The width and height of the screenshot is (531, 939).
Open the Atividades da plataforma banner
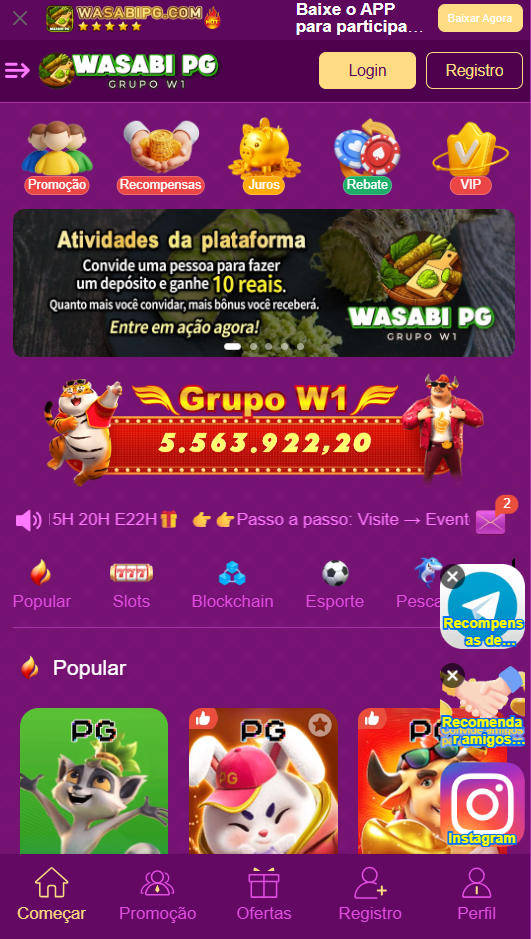coord(264,283)
